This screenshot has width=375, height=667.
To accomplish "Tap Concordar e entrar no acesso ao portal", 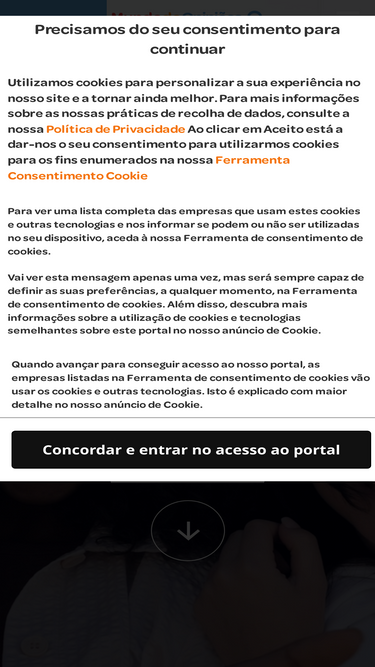I will tap(191, 450).
